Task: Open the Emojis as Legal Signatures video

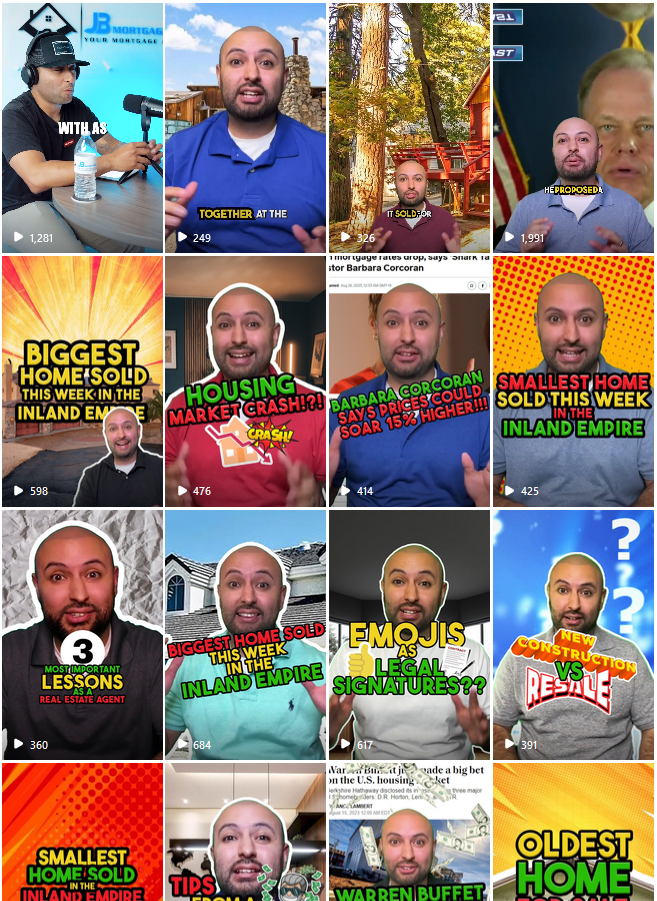Action: click(409, 635)
